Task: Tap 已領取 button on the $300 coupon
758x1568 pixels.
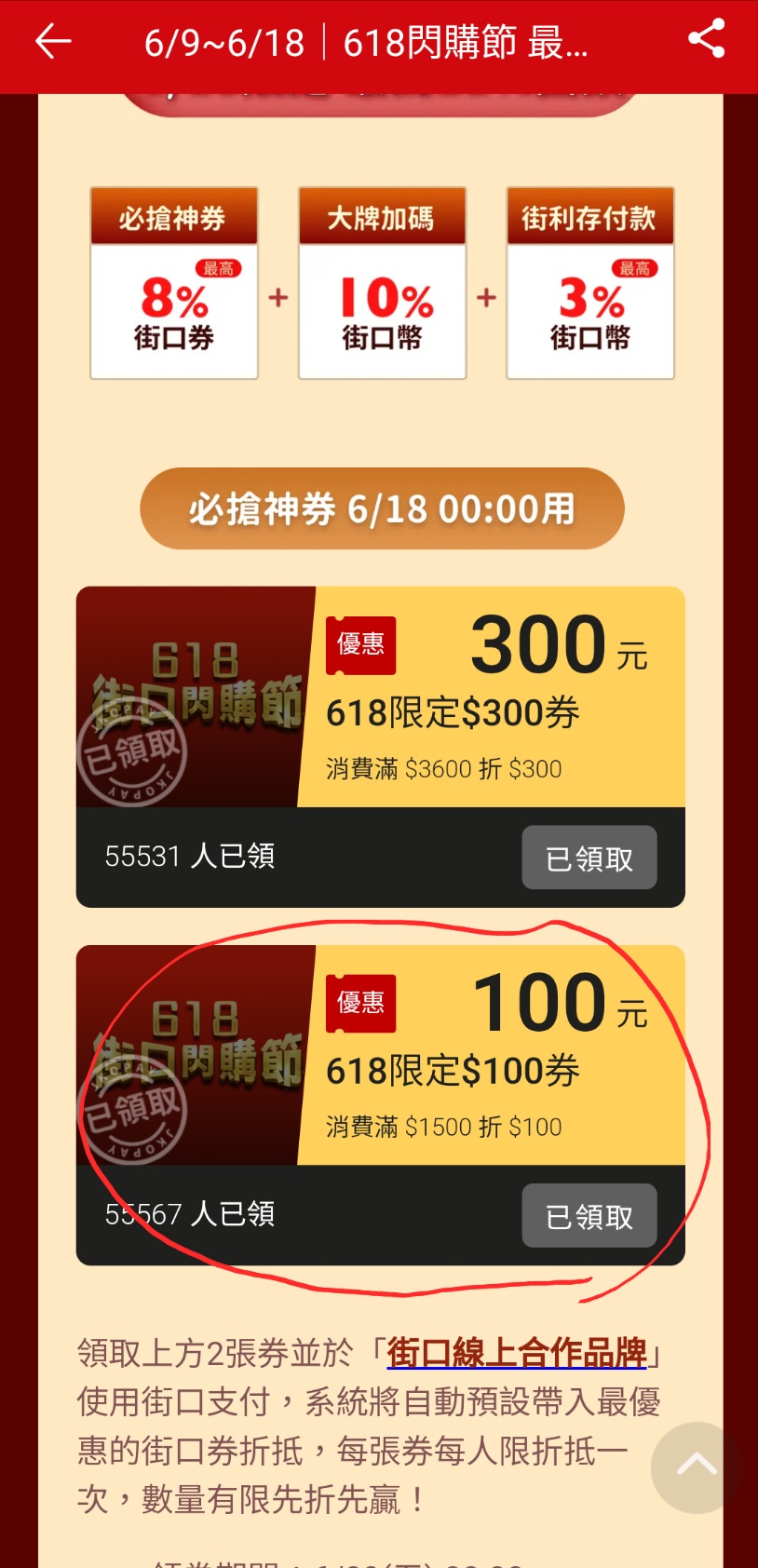Action: point(589,858)
